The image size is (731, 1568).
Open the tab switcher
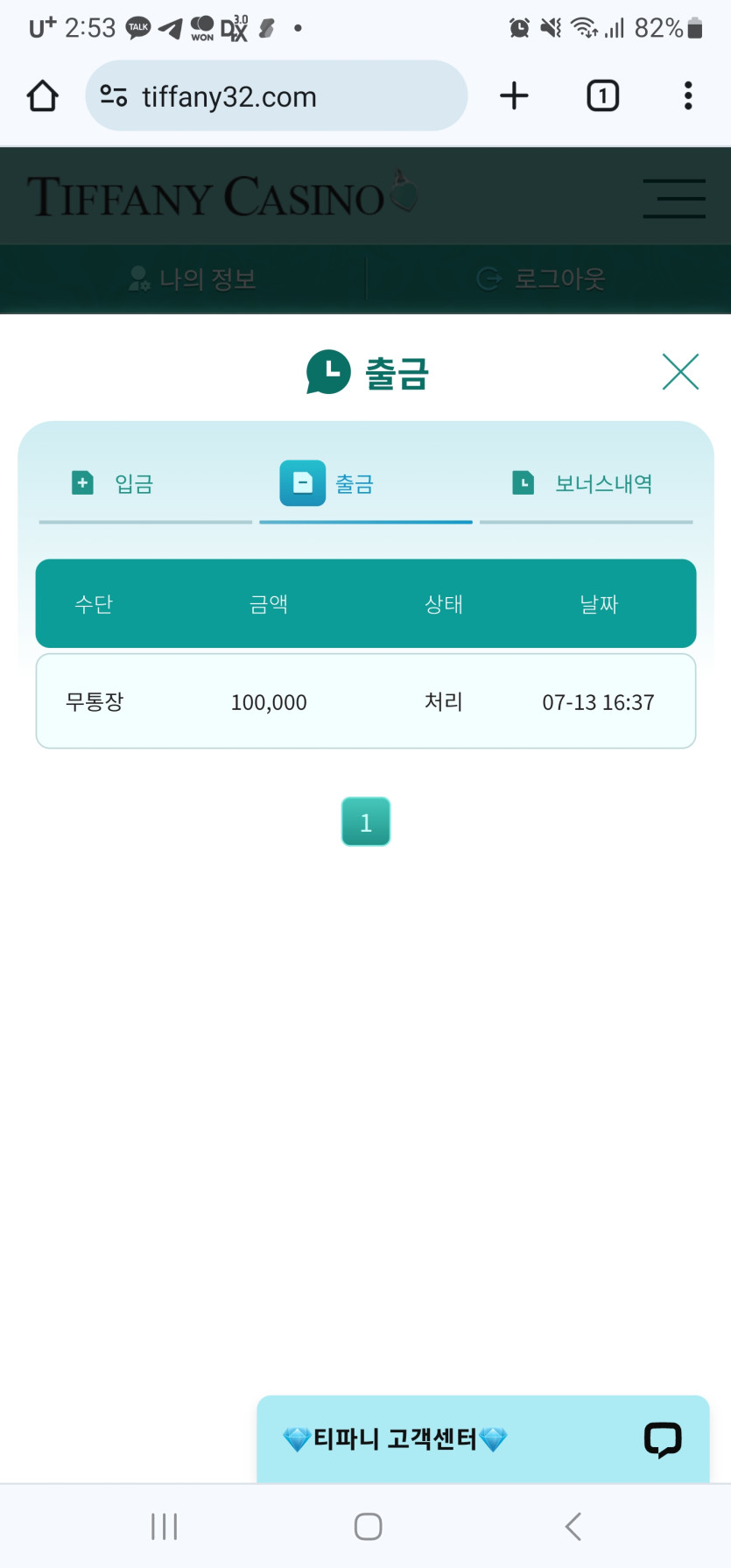(x=602, y=95)
